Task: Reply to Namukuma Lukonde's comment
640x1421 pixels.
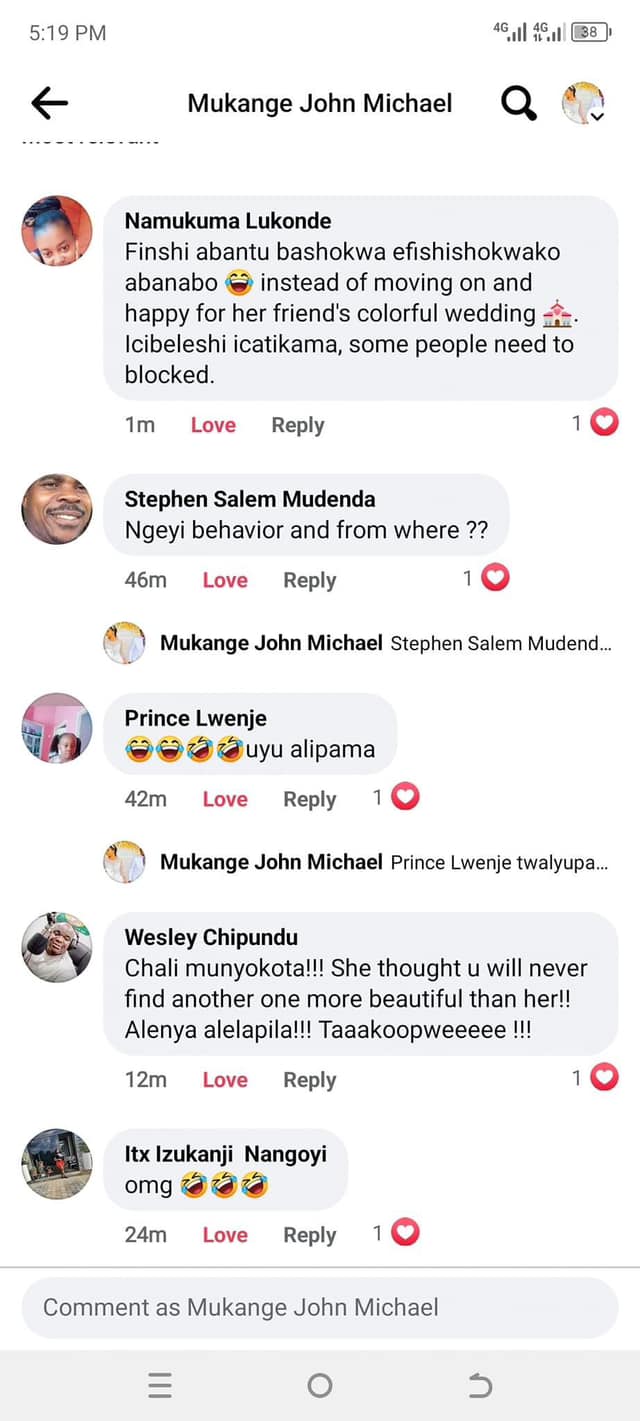Action: [298, 425]
